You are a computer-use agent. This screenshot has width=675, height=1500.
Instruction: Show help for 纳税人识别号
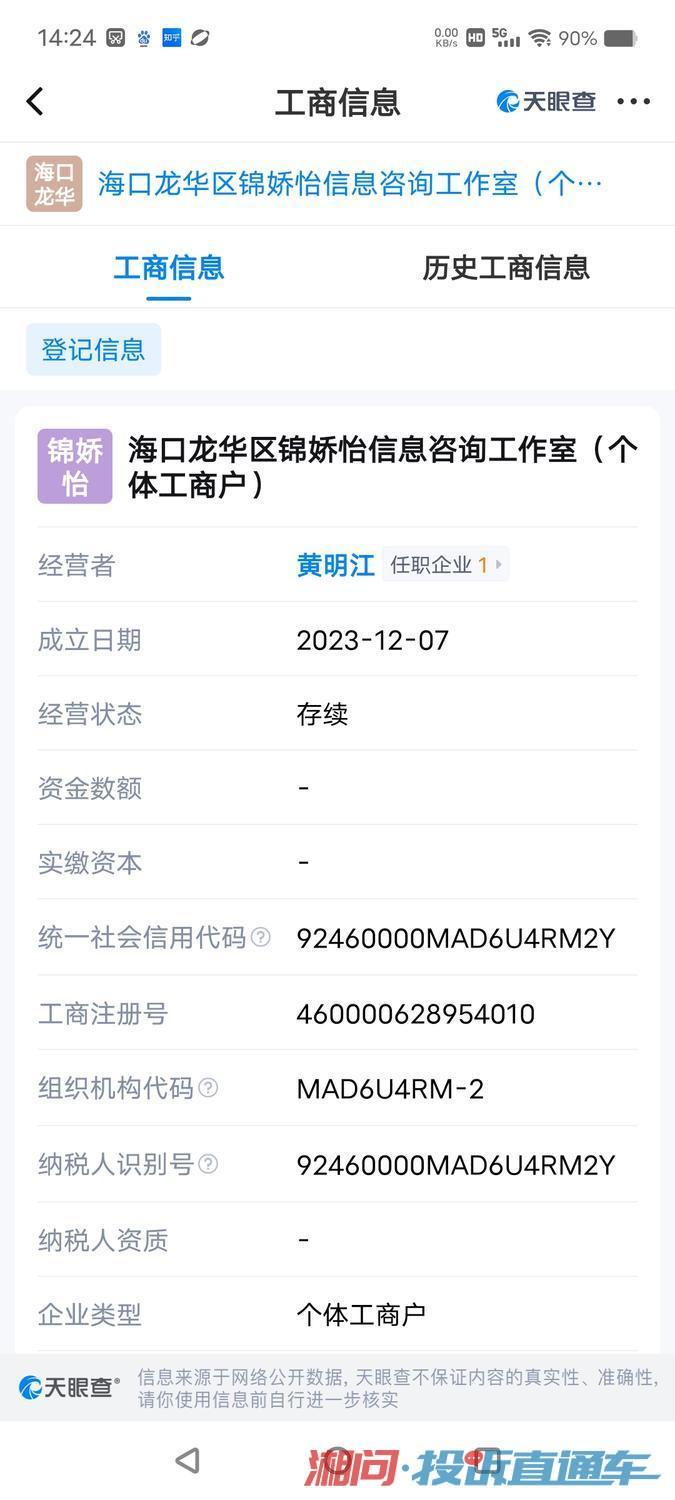(208, 1164)
